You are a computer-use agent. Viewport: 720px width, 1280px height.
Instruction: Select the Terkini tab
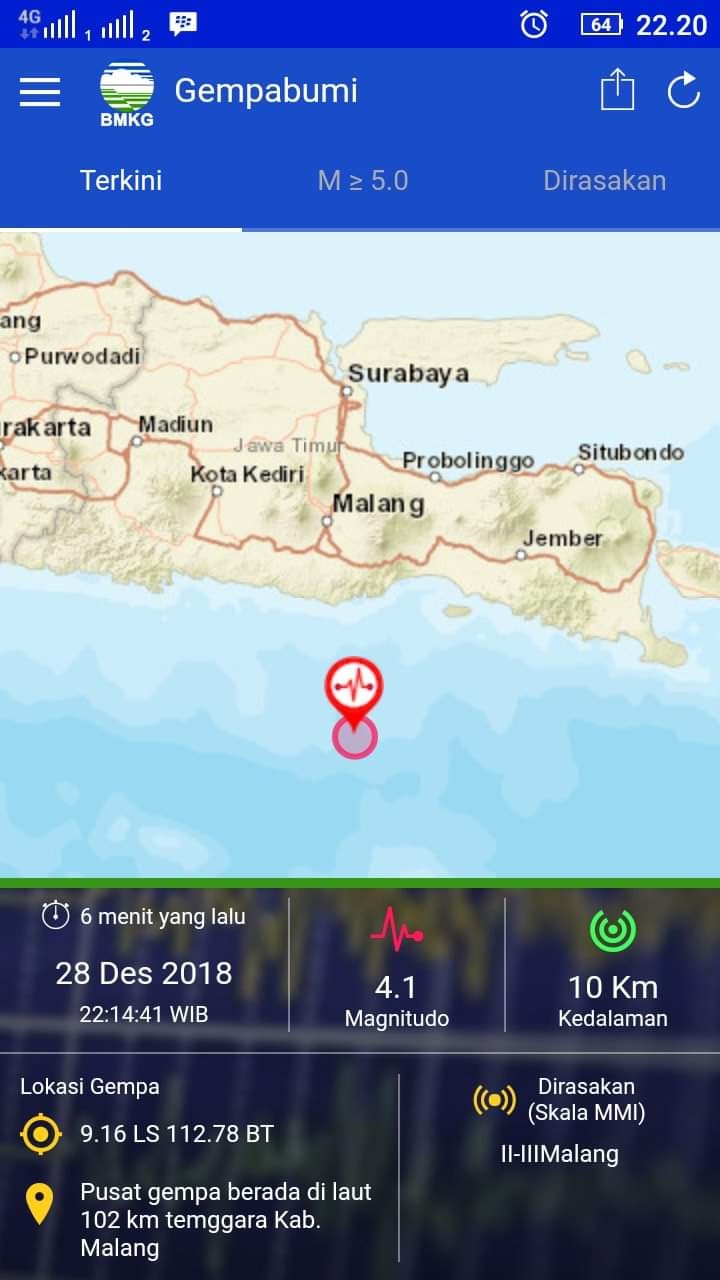point(120,181)
